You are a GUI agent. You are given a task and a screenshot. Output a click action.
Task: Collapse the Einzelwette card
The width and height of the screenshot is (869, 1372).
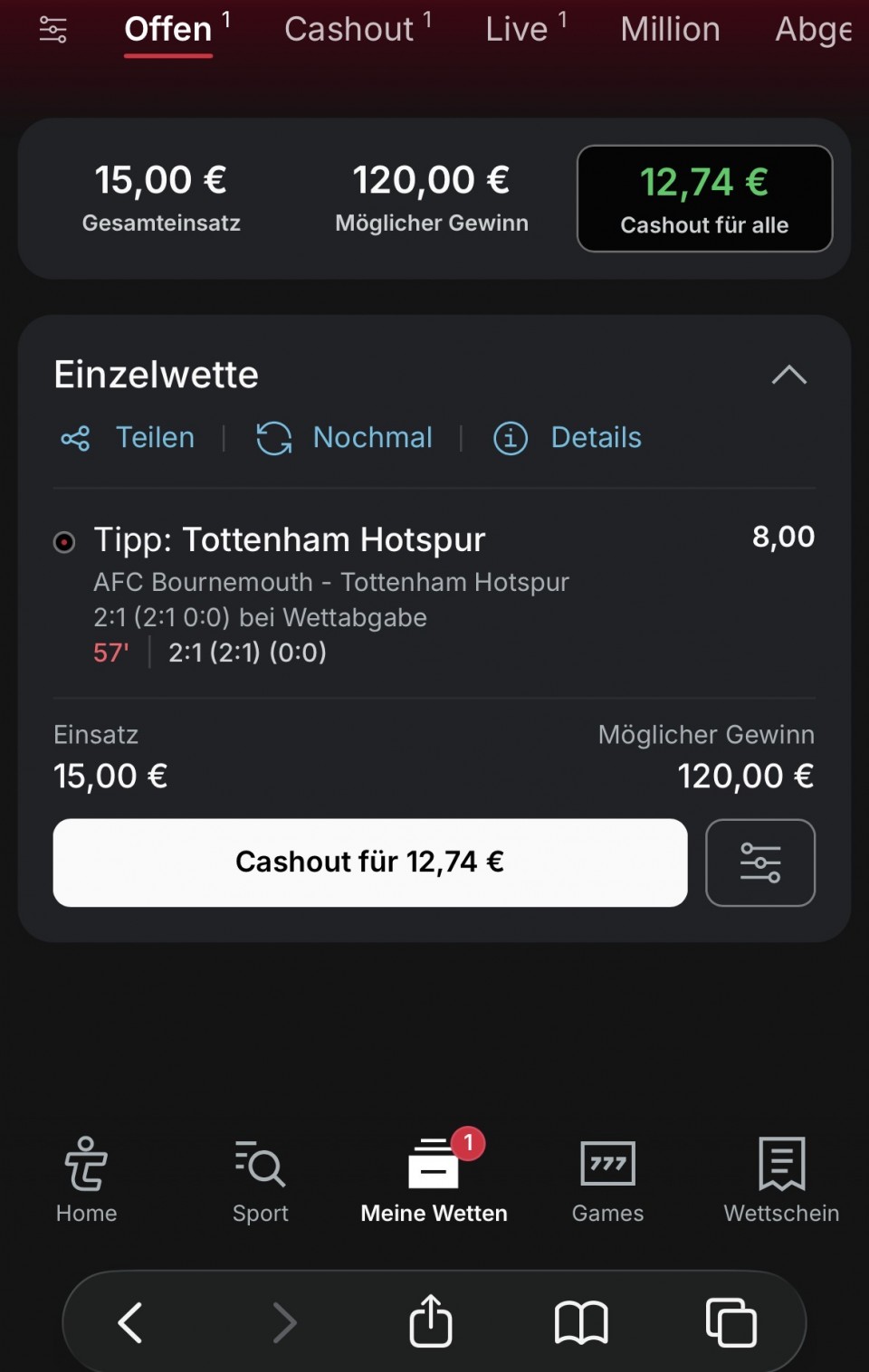click(788, 375)
